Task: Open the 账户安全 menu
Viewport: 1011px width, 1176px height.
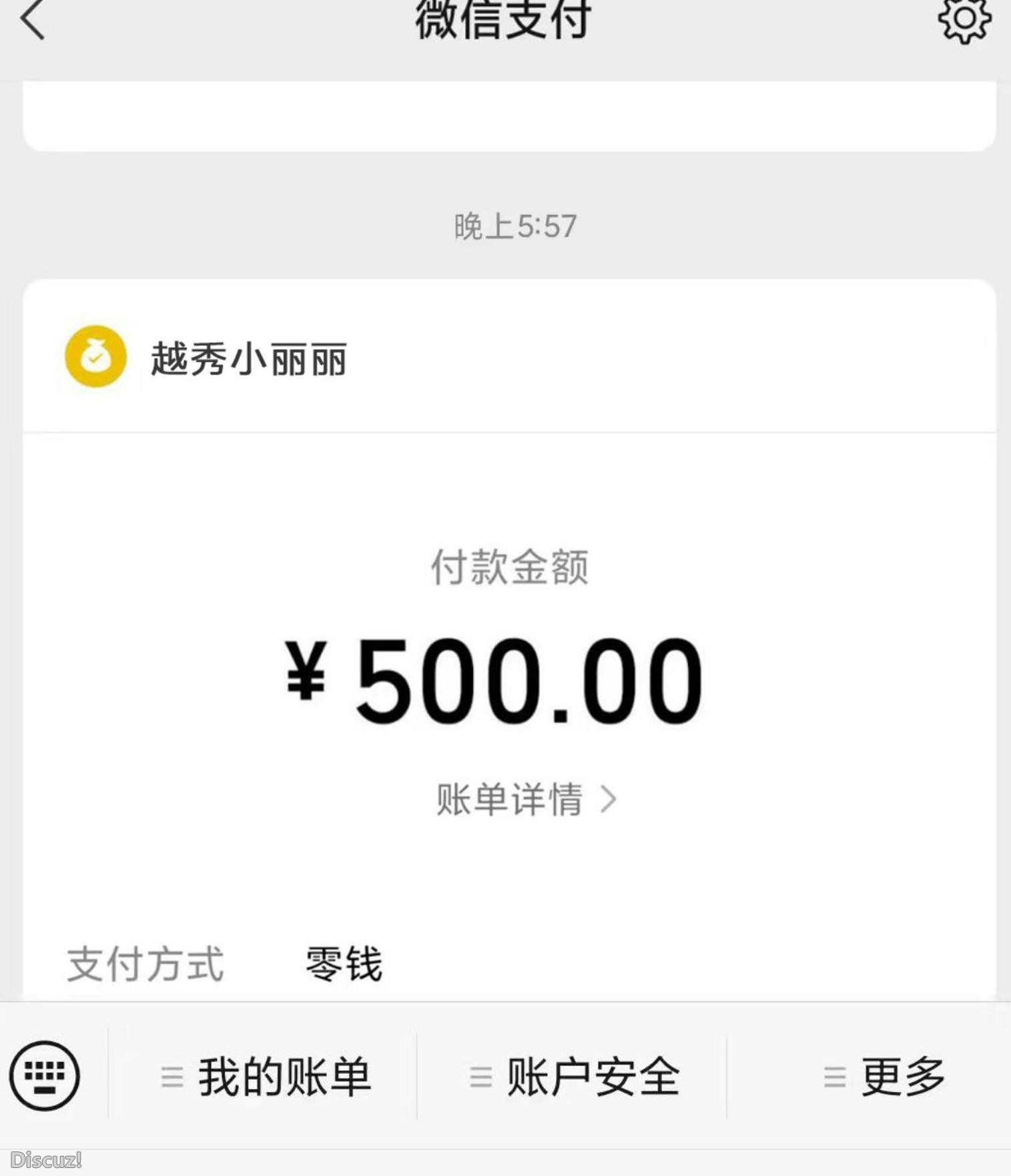Action: (x=574, y=1077)
